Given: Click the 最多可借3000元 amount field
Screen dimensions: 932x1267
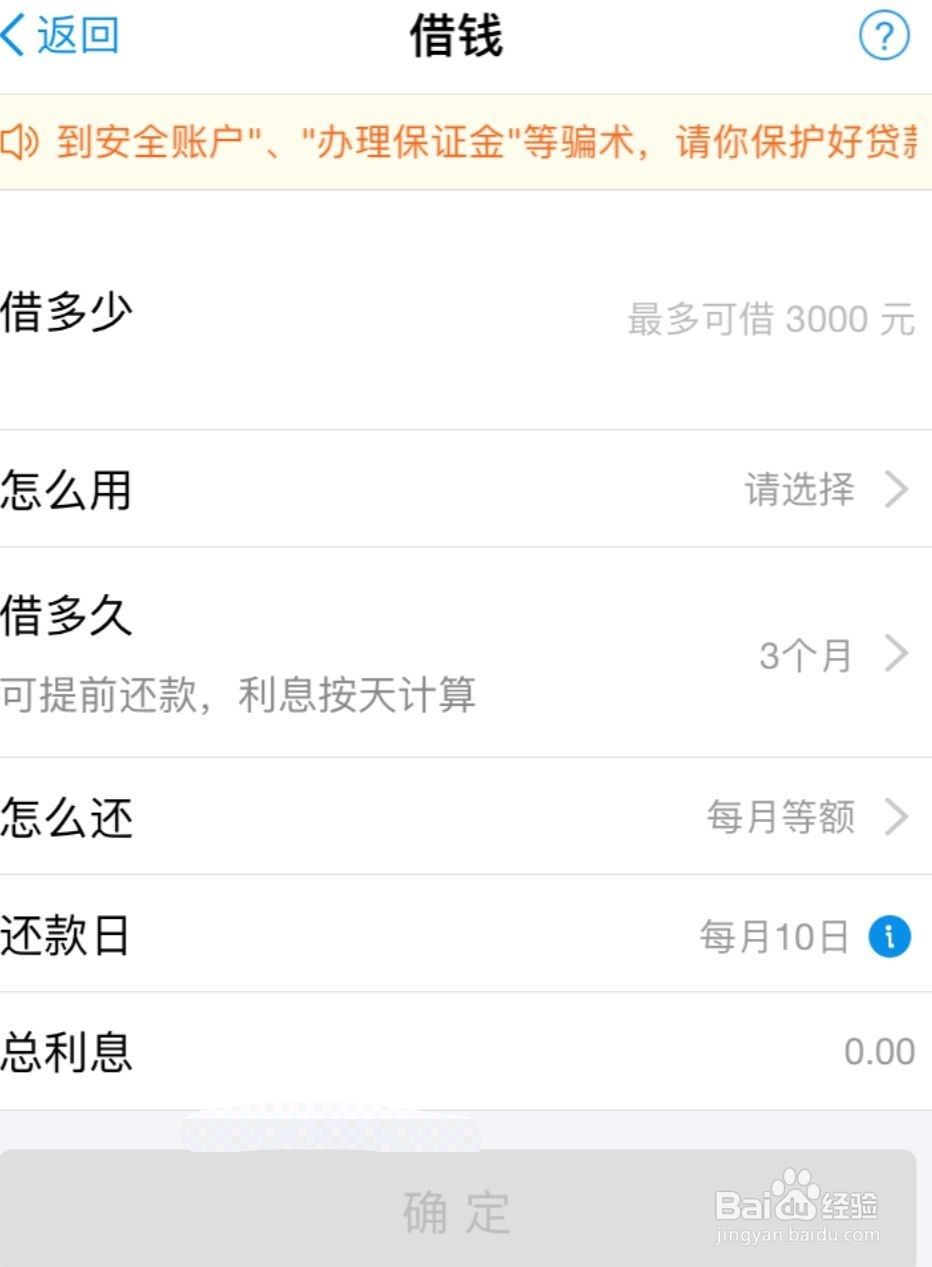Looking at the screenshot, I should pyautogui.click(x=771, y=318).
